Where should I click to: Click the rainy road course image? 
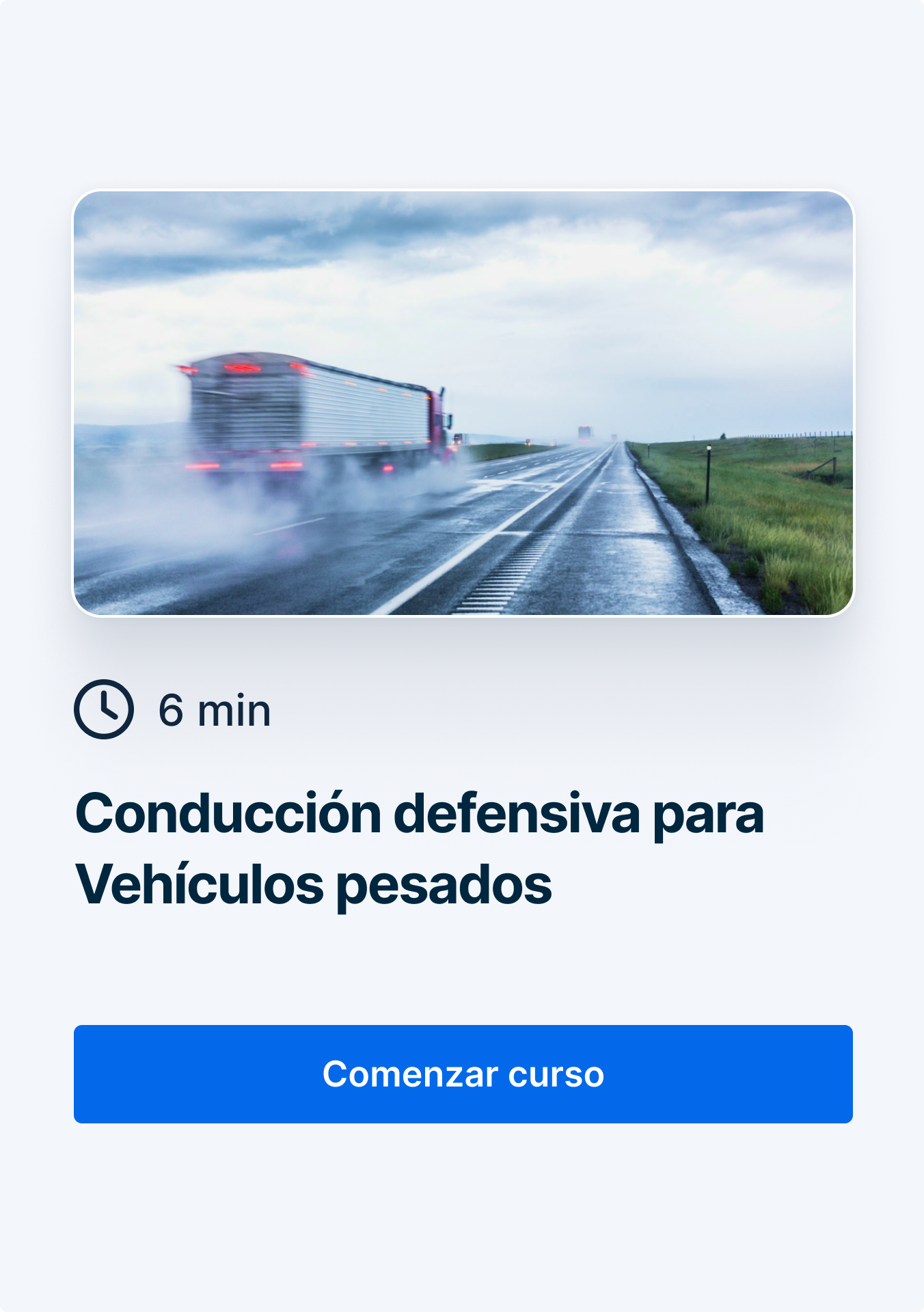462,403
